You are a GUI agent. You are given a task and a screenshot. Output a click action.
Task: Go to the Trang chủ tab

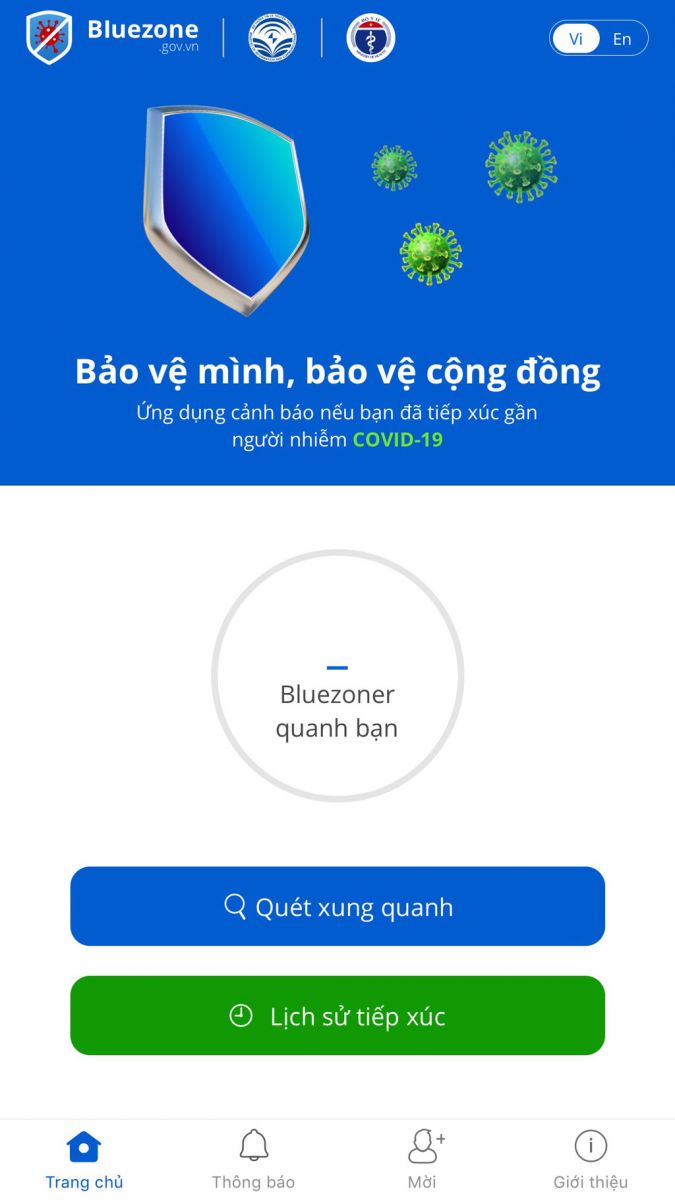point(84,1160)
